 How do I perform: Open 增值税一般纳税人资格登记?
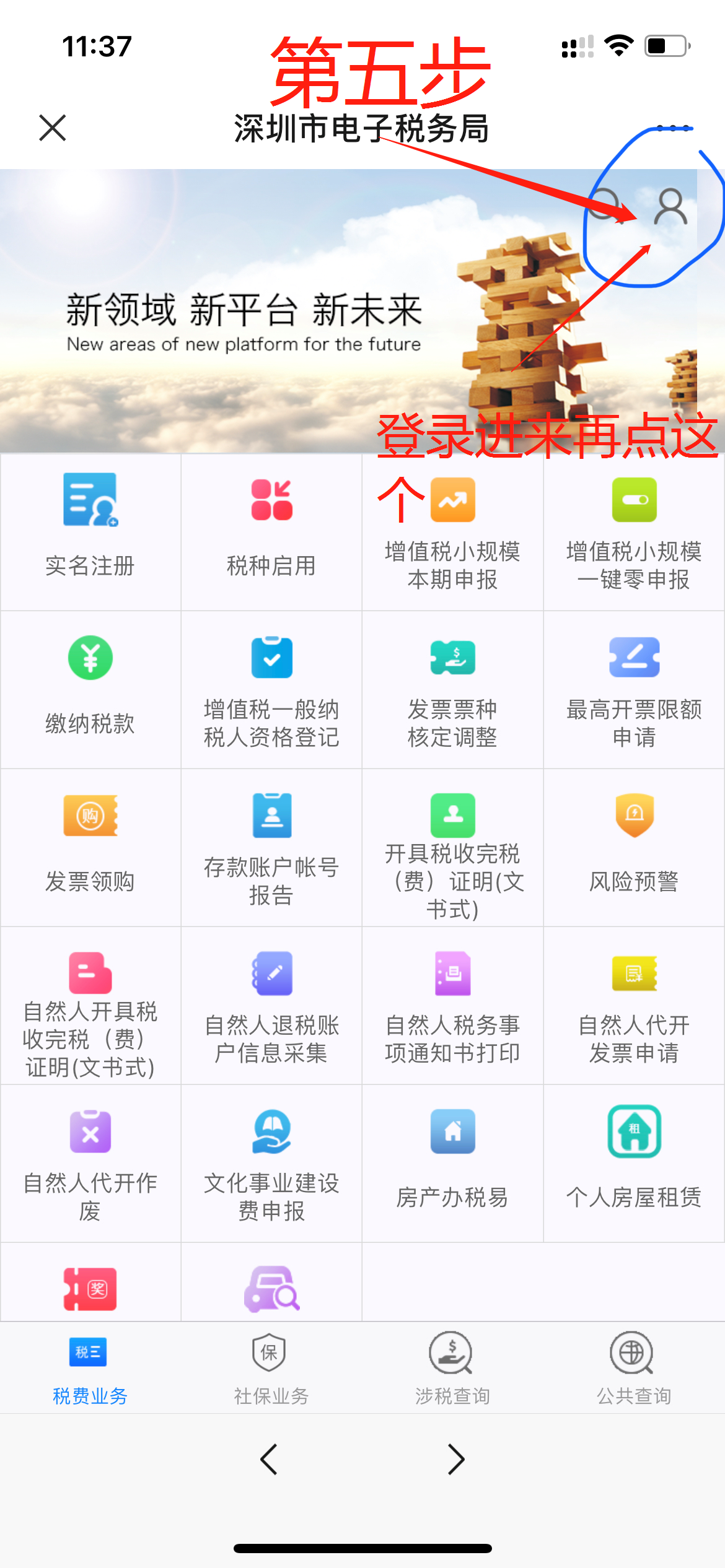coord(271,690)
